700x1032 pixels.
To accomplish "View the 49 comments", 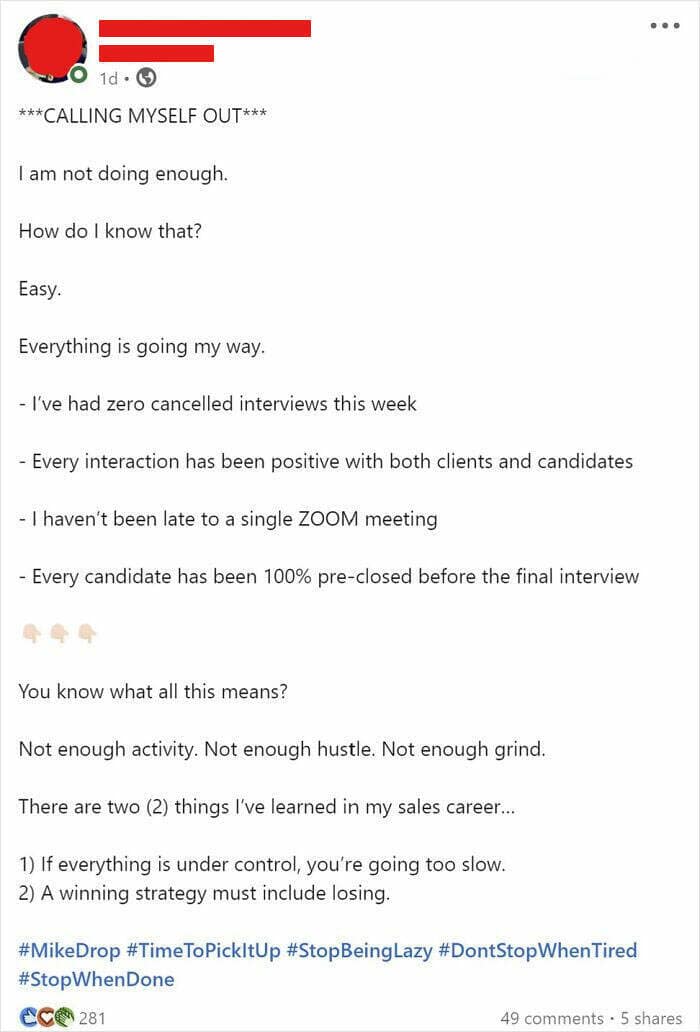I will 551,1018.
